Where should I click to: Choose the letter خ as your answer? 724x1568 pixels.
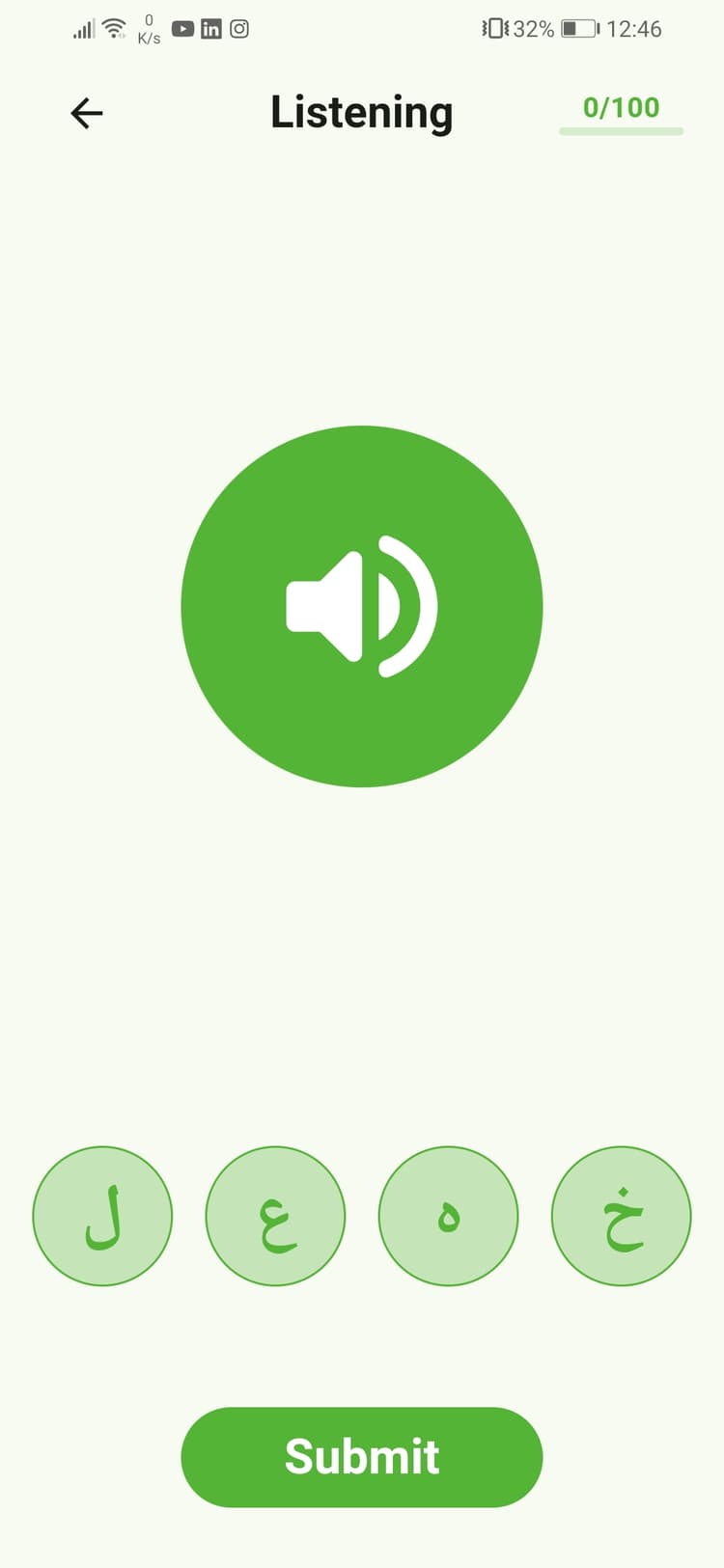click(x=621, y=1217)
